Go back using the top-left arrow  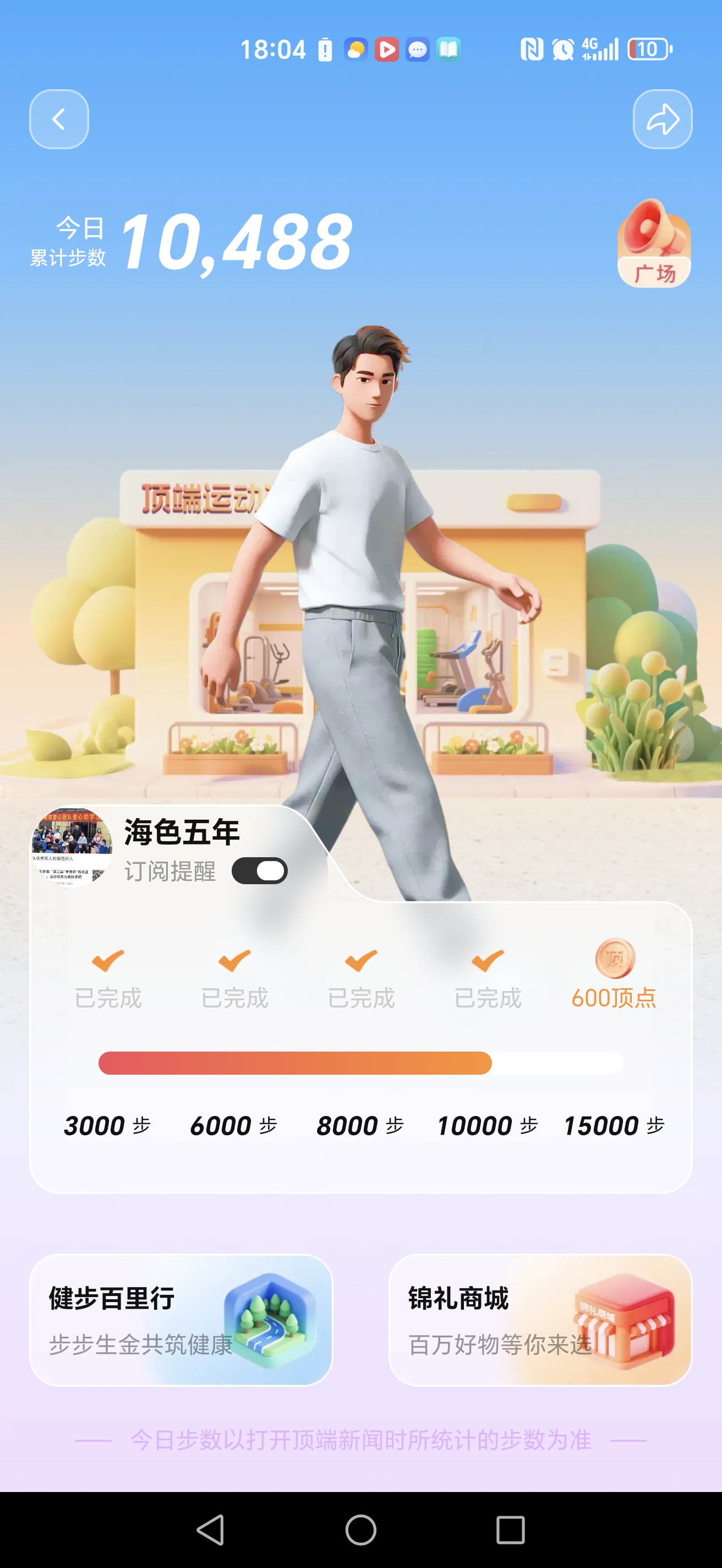(x=59, y=119)
